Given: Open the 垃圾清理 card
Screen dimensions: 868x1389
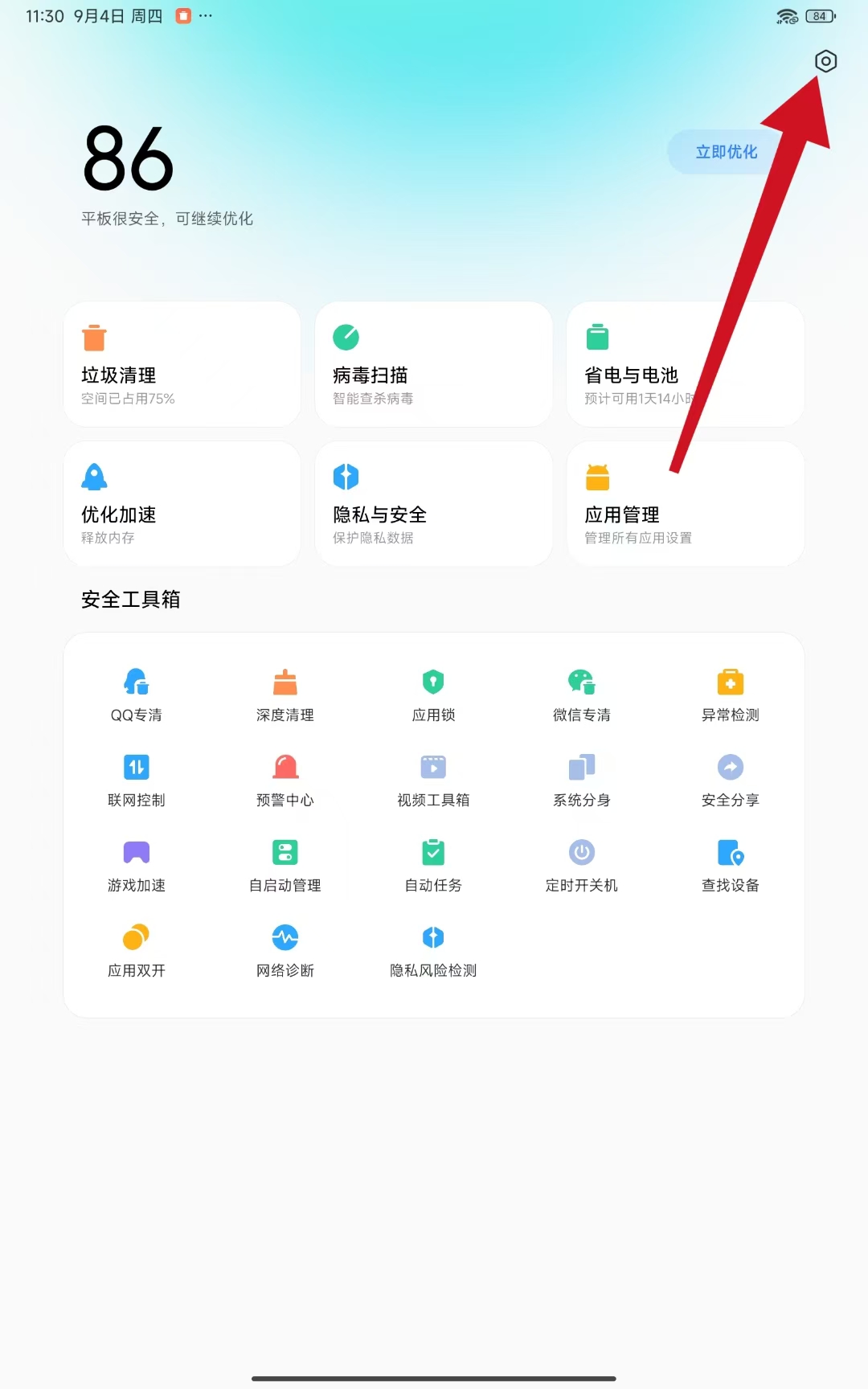Looking at the screenshot, I should click(182, 364).
